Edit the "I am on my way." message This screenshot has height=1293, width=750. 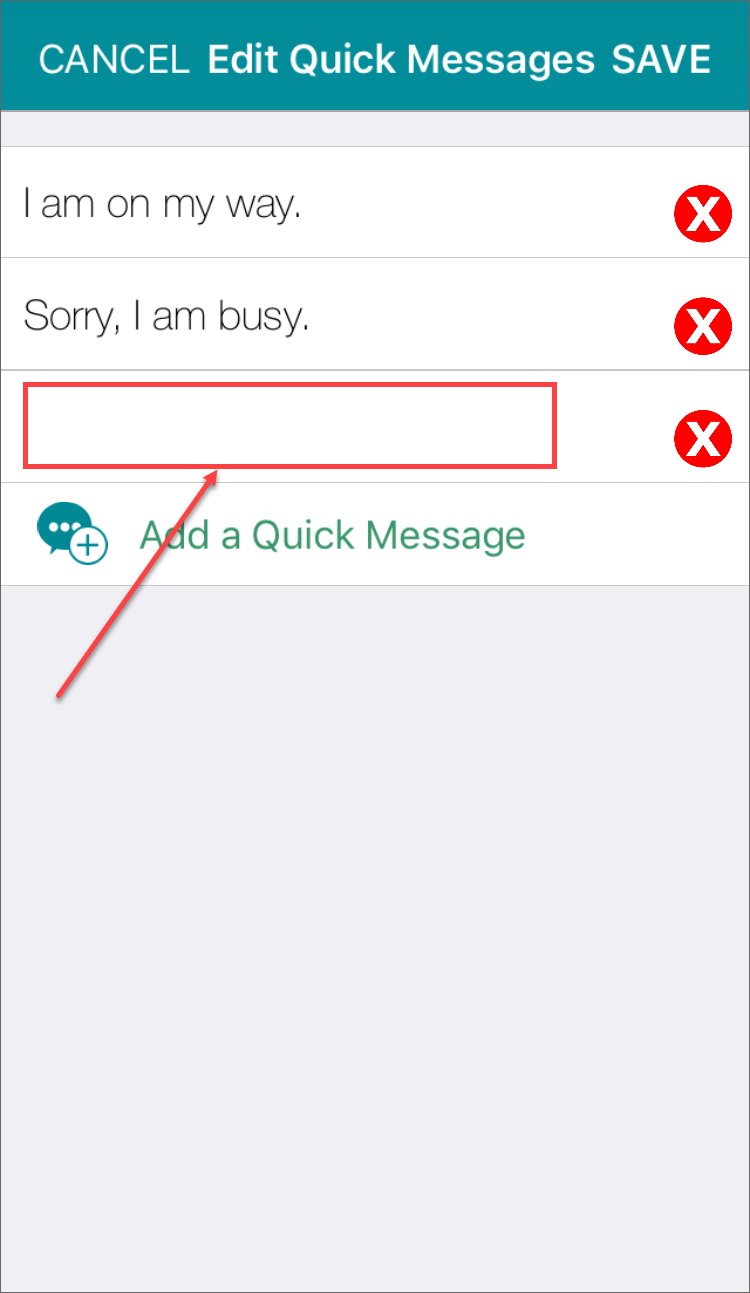tap(162, 206)
